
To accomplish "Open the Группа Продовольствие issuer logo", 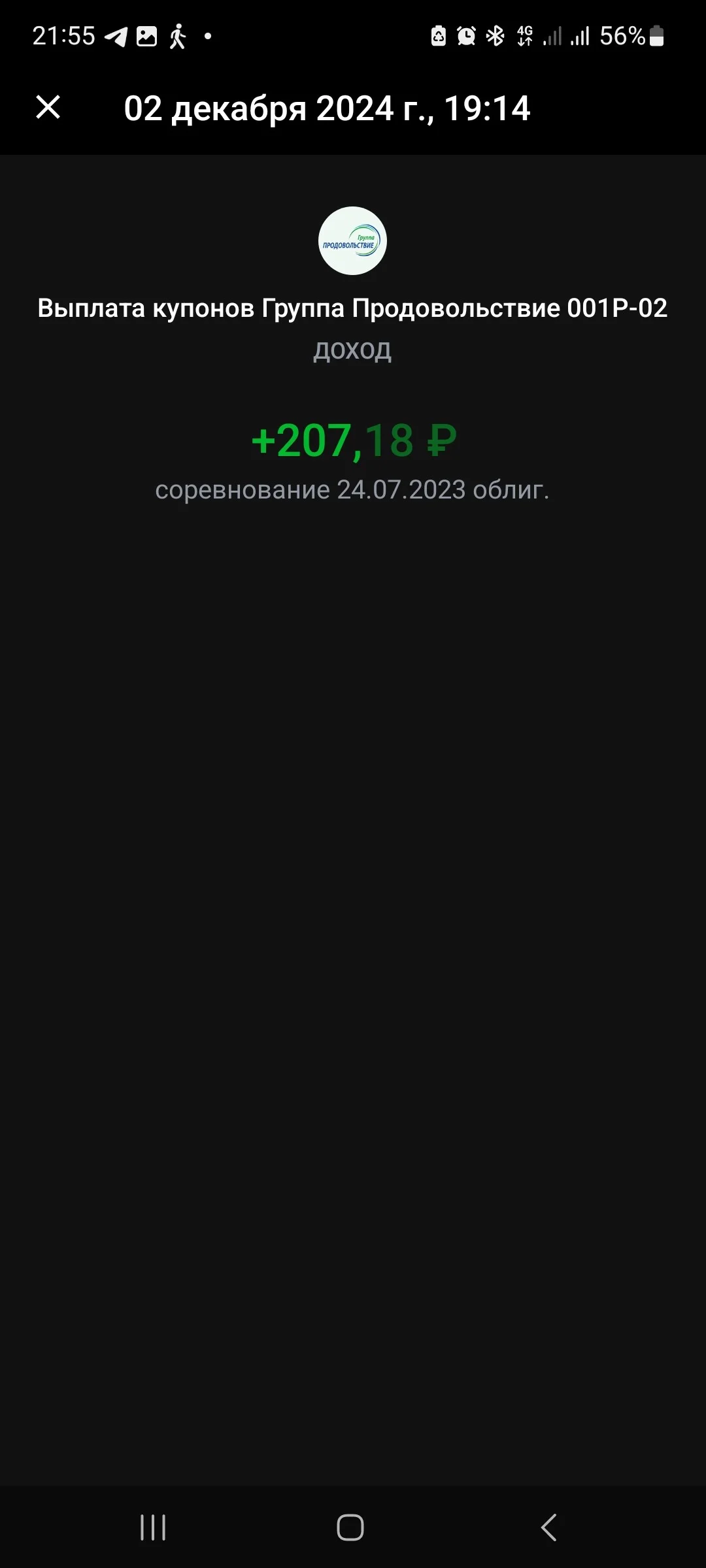I will [352, 240].
